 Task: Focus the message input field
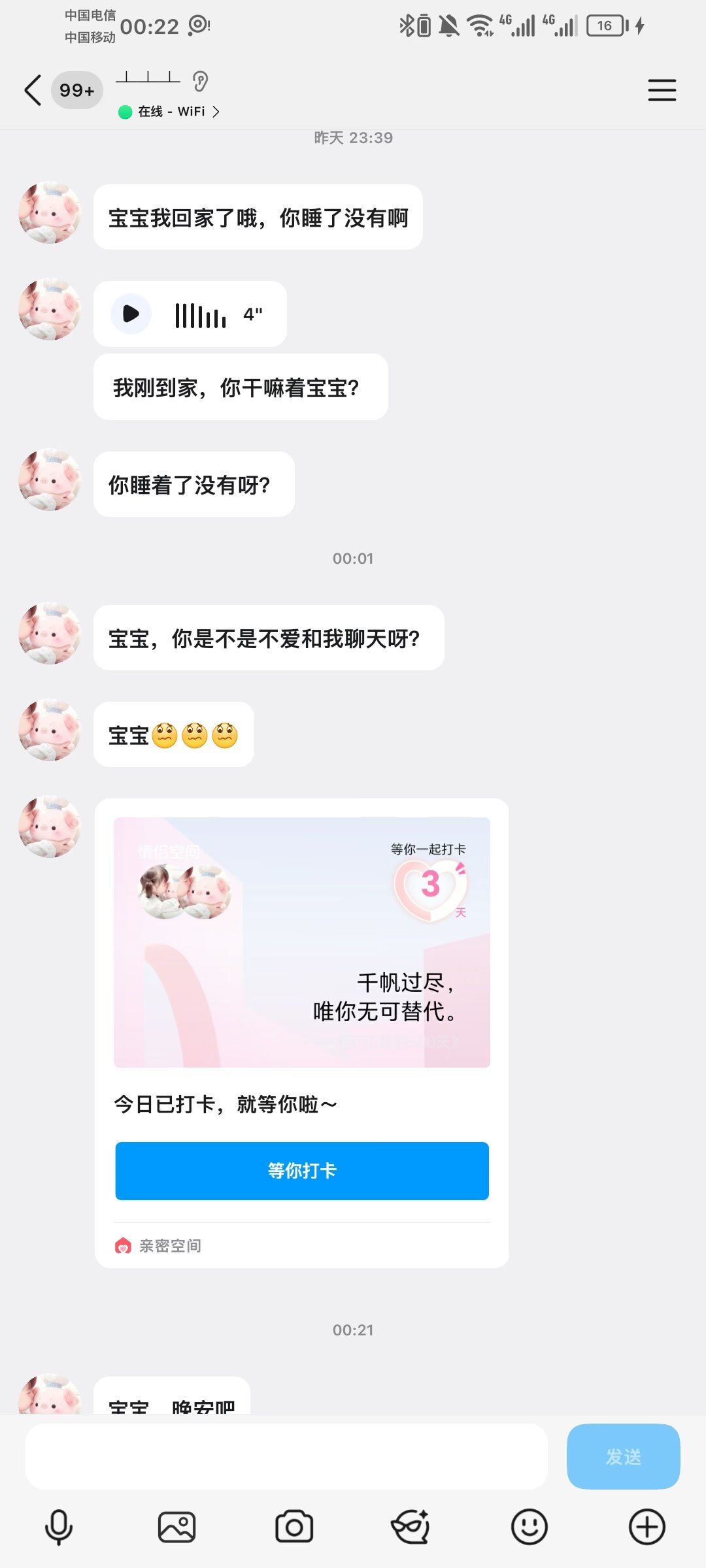click(286, 1456)
